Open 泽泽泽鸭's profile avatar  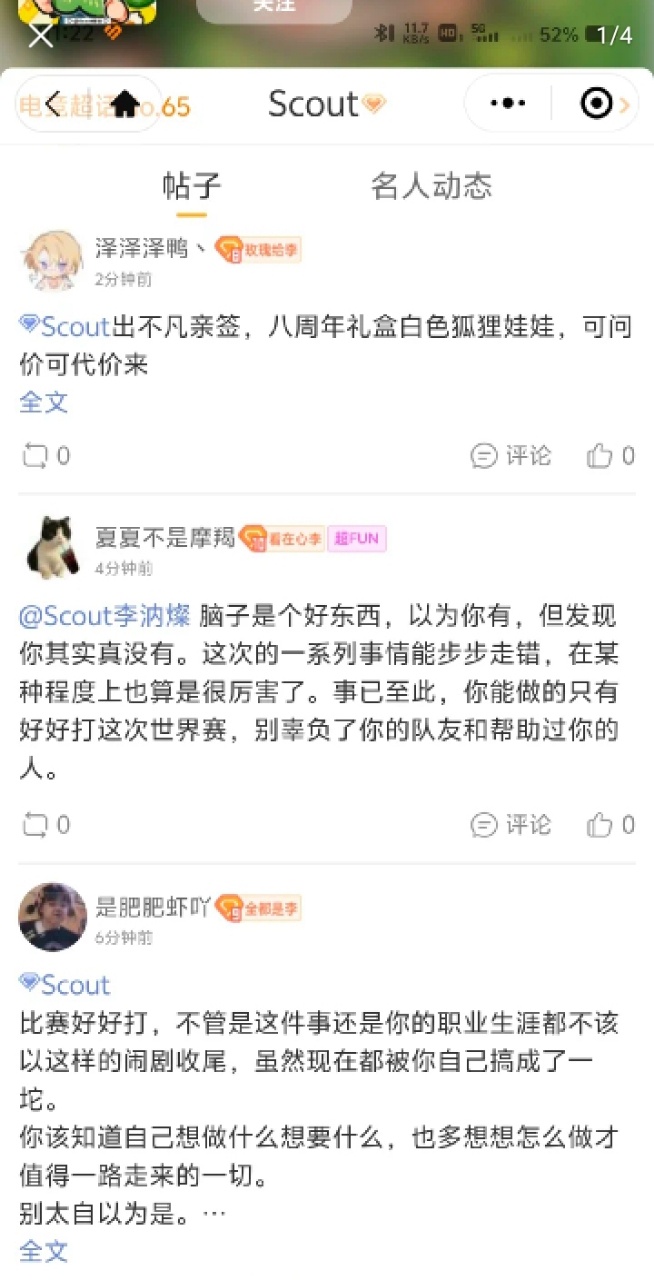coord(52,260)
